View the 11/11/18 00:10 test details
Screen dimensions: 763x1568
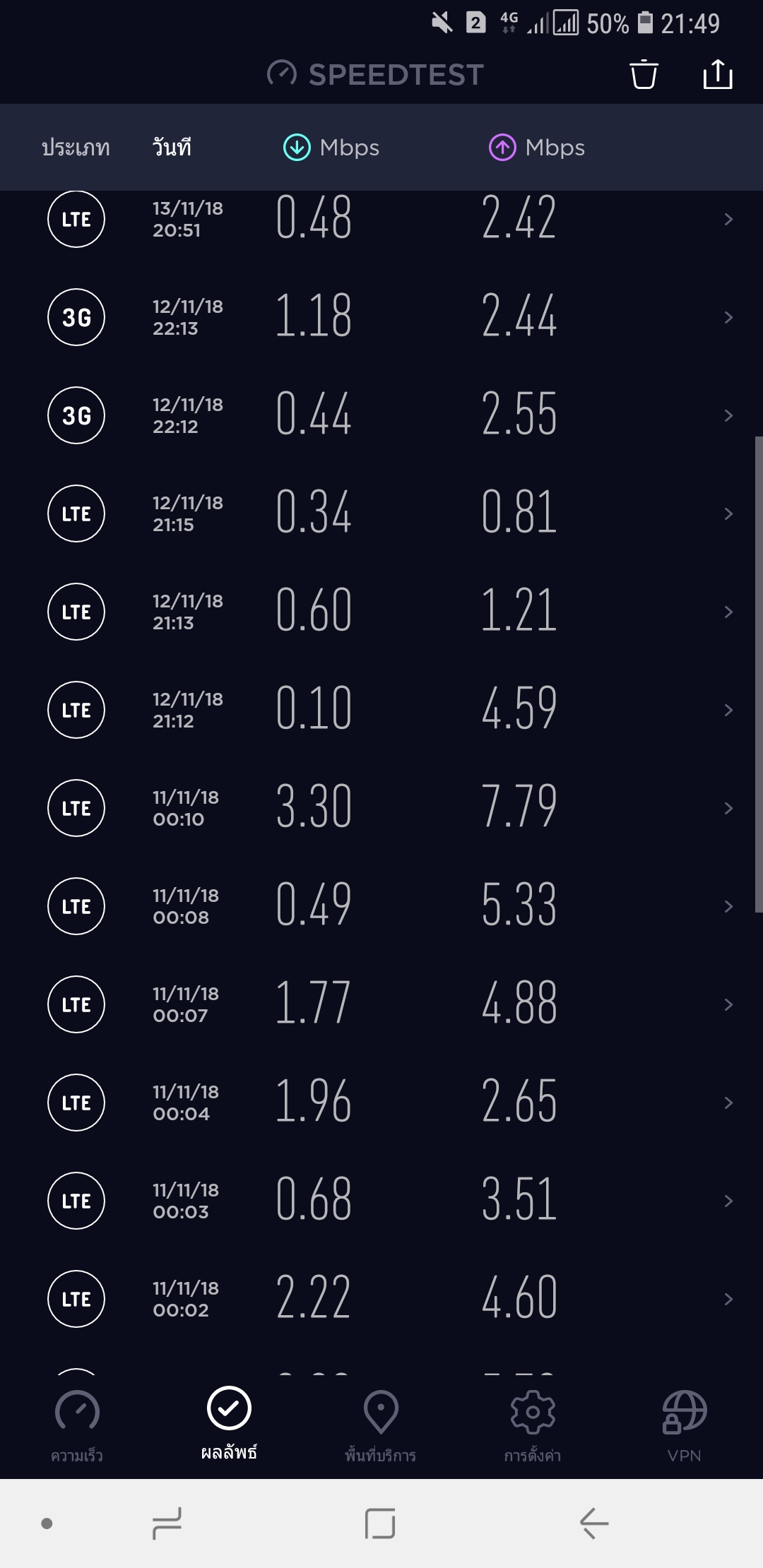381,808
